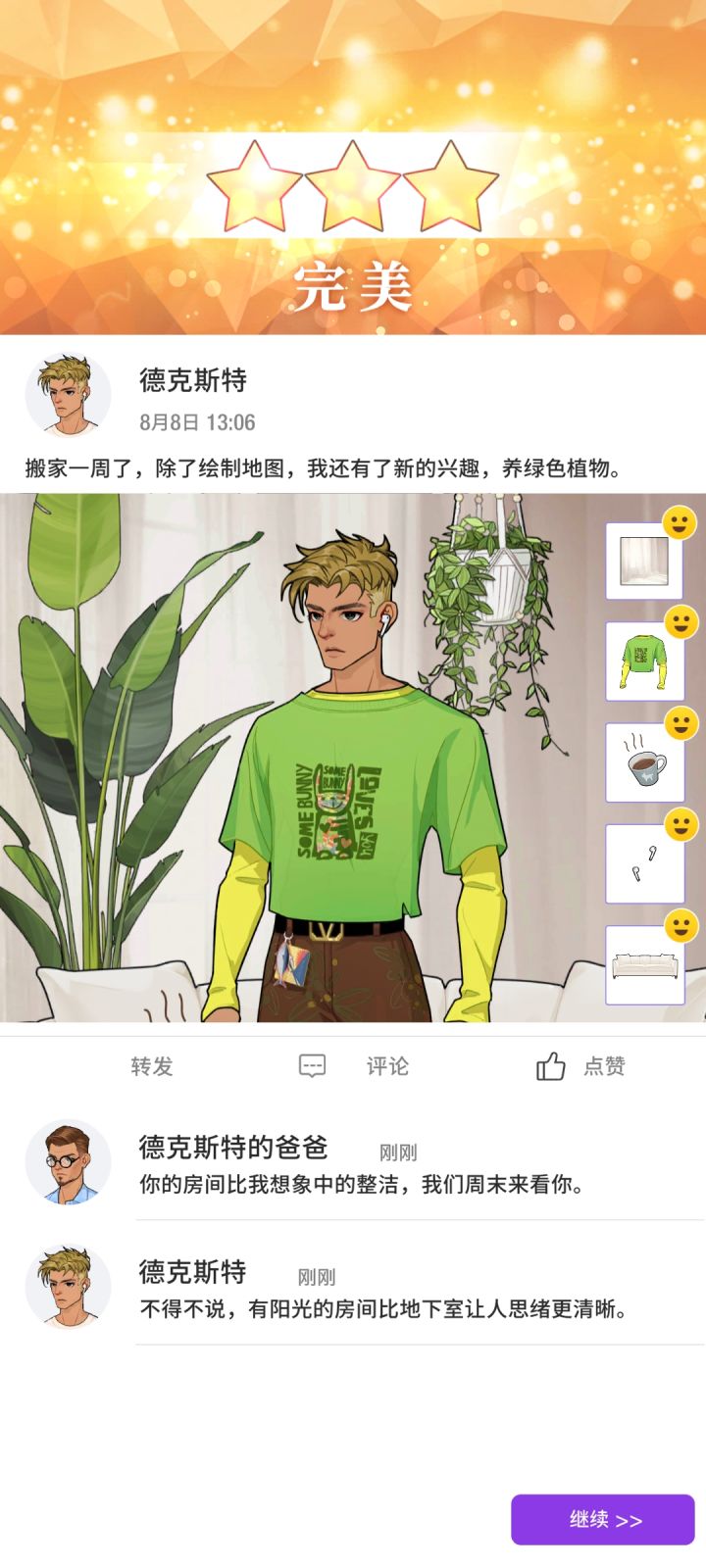Screen dimensions: 706x1568
Task: Click the comment speech bubble icon
Action: [x=309, y=1065]
